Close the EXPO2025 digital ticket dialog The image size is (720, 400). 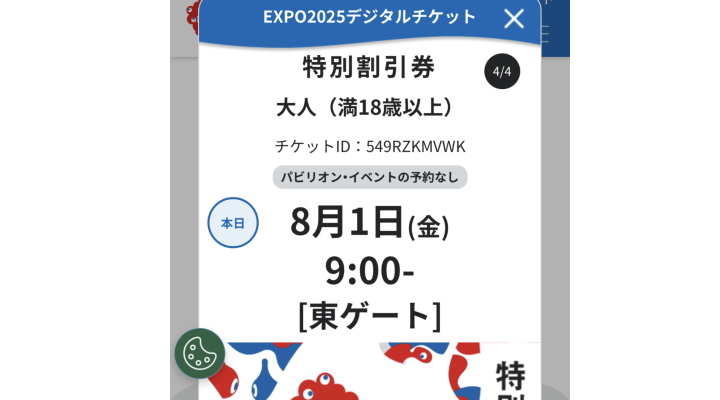[513, 18]
